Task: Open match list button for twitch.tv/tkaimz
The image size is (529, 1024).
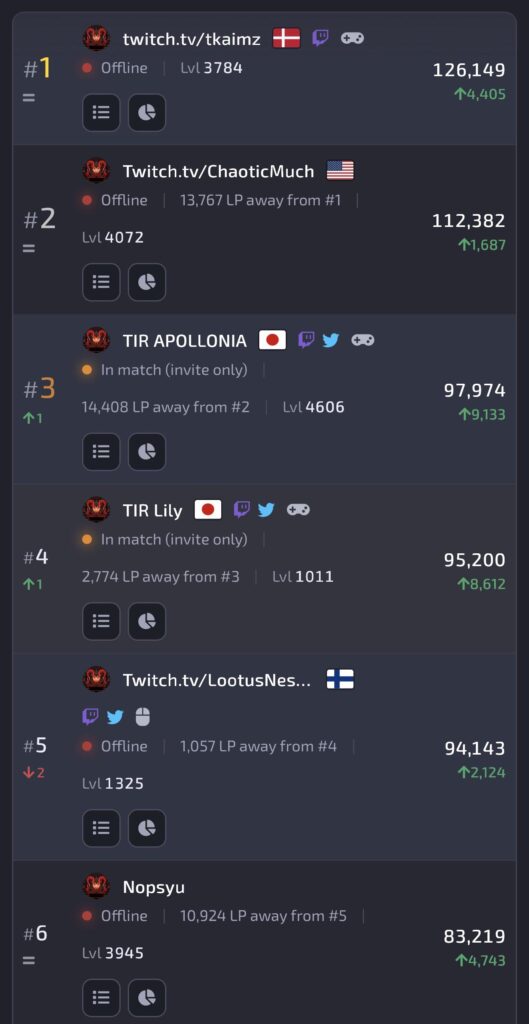Action: (x=101, y=112)
